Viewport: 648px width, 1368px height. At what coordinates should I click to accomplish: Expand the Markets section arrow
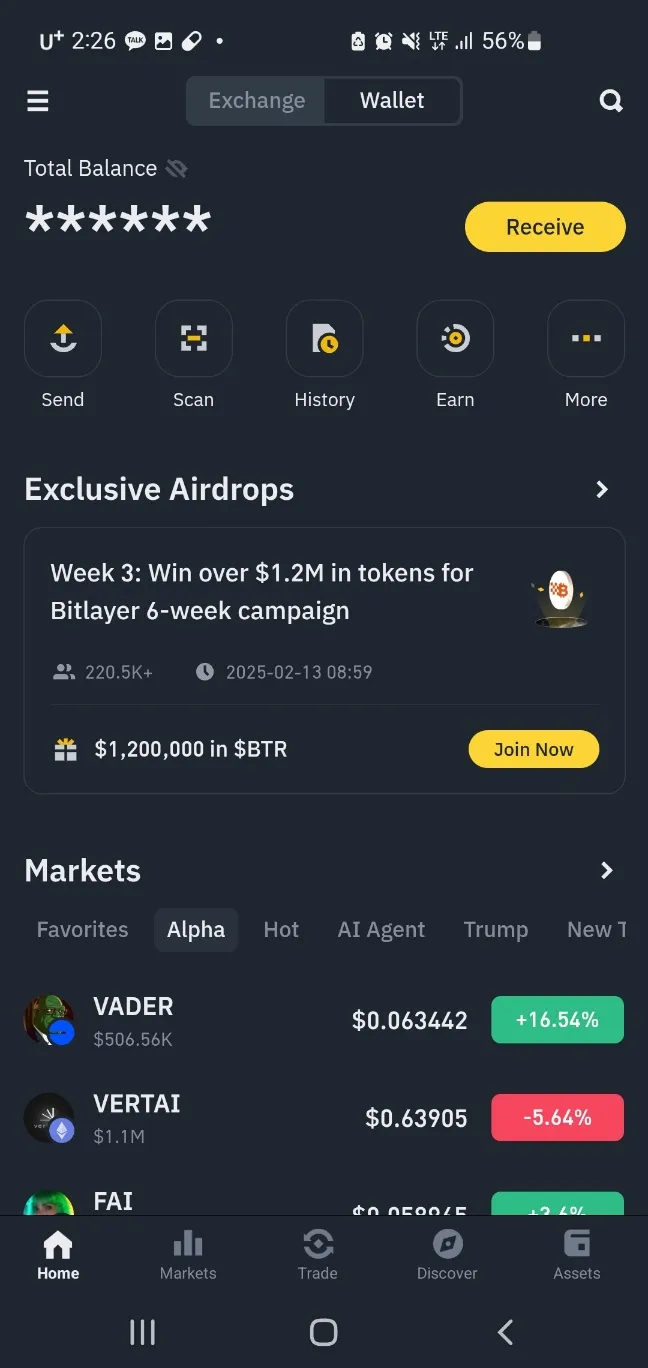pyautogui.click(x=606, y=871)
